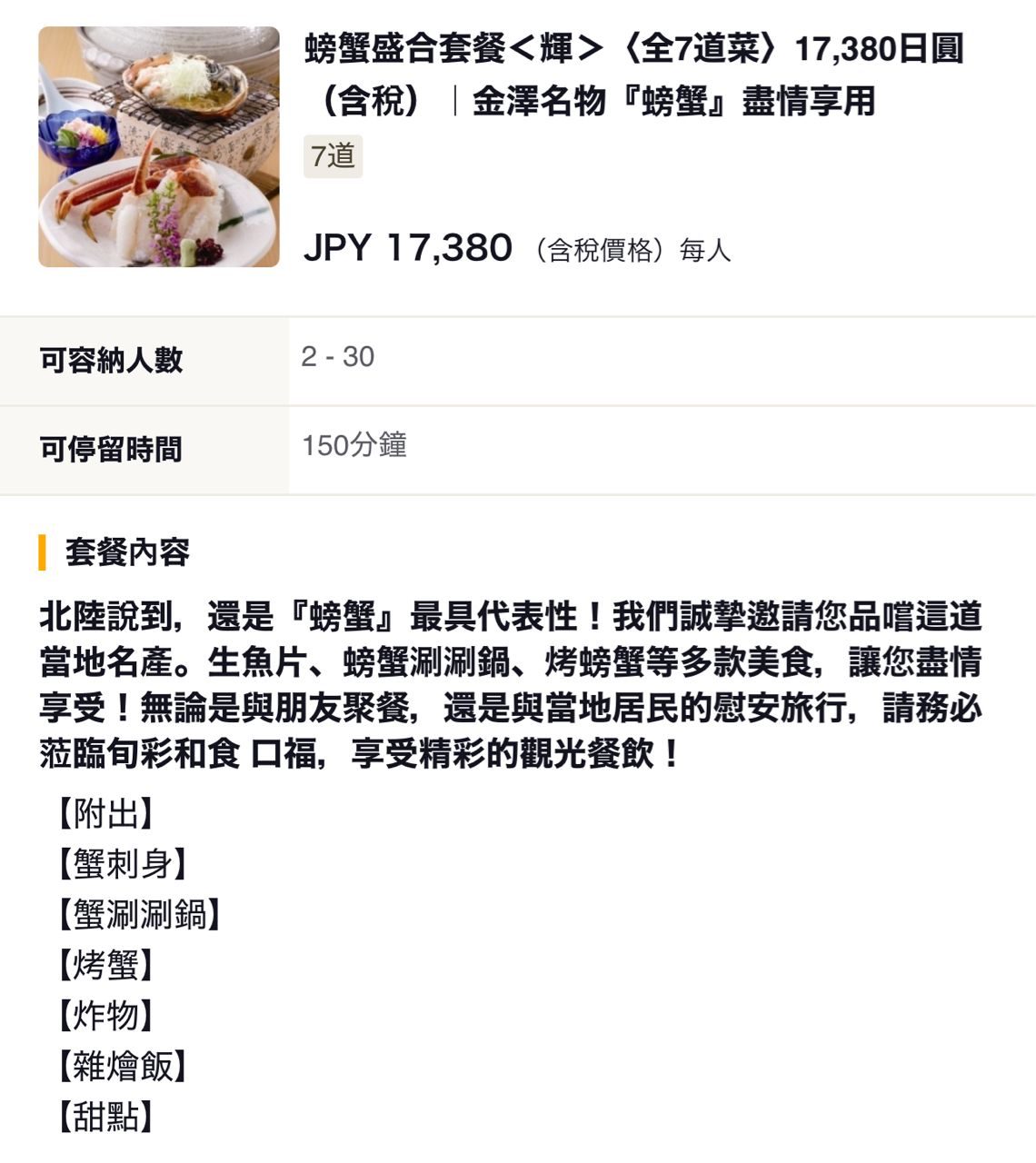Open the crab course photo thumbnail
The width and height of the screenshot is (1036, 1163).
click(159, 147)
